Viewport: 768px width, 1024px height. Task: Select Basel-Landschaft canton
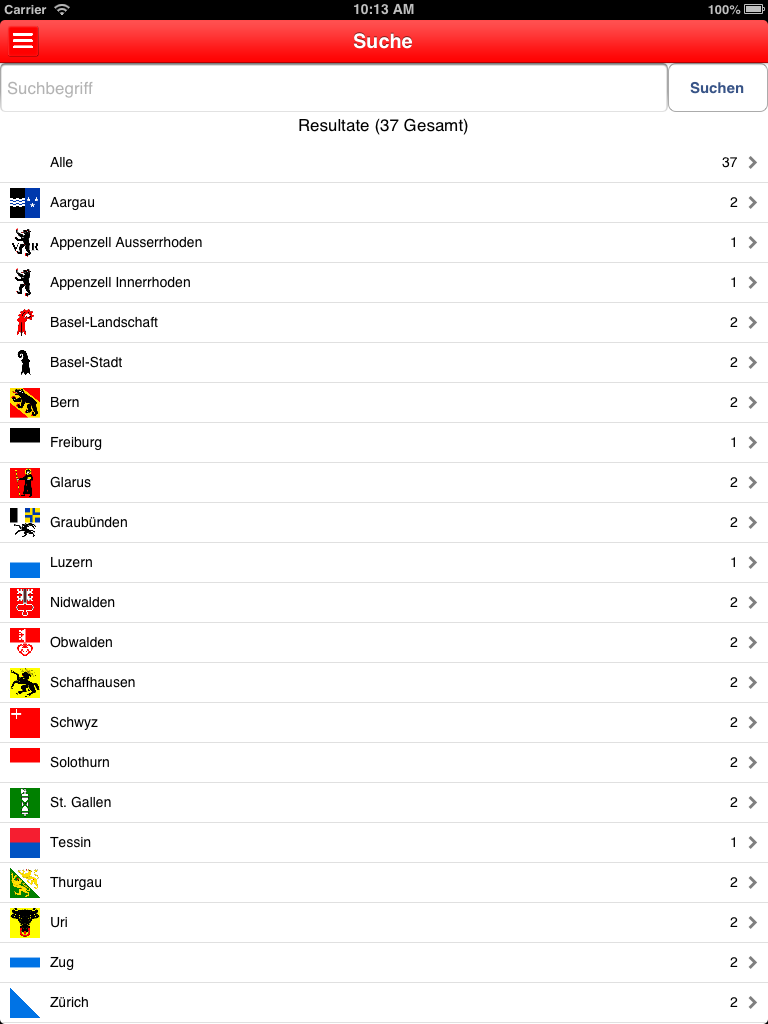tap(384, 322)
